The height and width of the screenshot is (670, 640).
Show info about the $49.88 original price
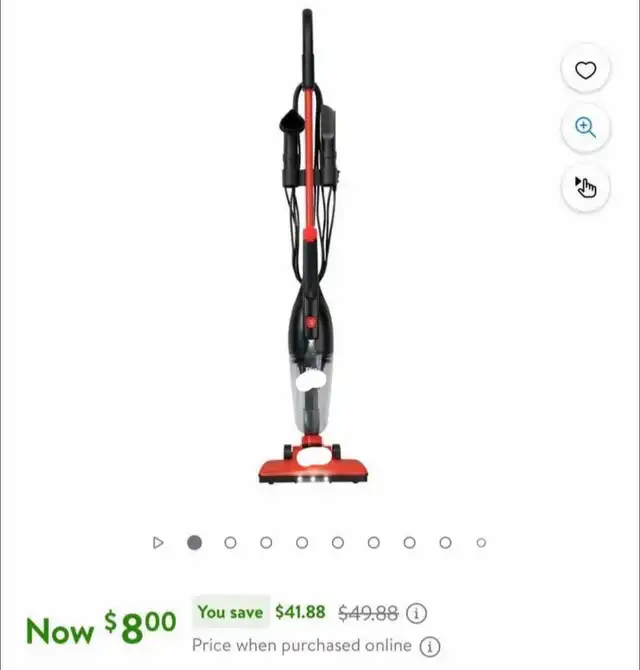coord(417,613)
